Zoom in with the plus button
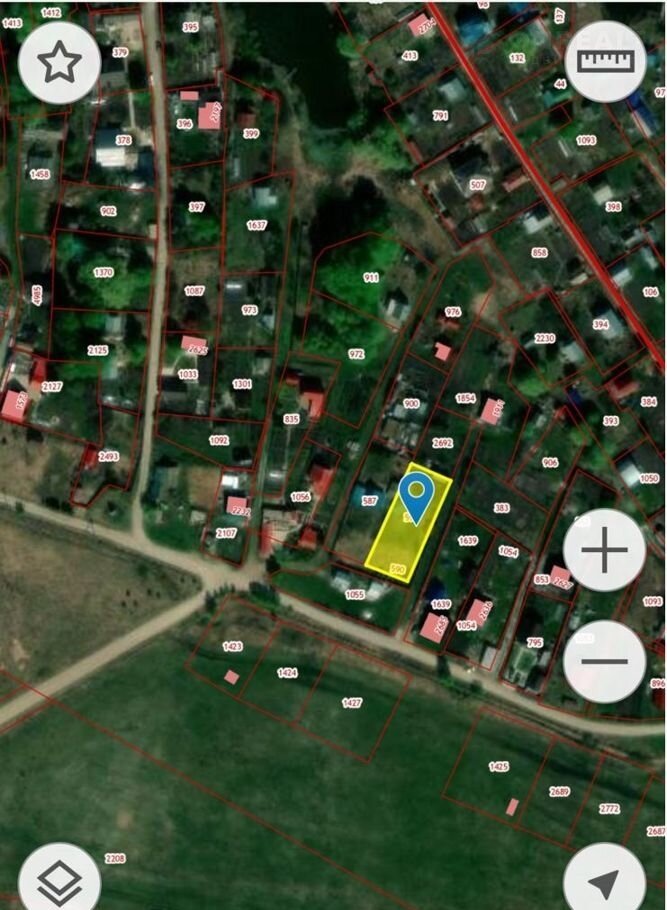This screenshot has width=667, height=910. click(605, 551)
